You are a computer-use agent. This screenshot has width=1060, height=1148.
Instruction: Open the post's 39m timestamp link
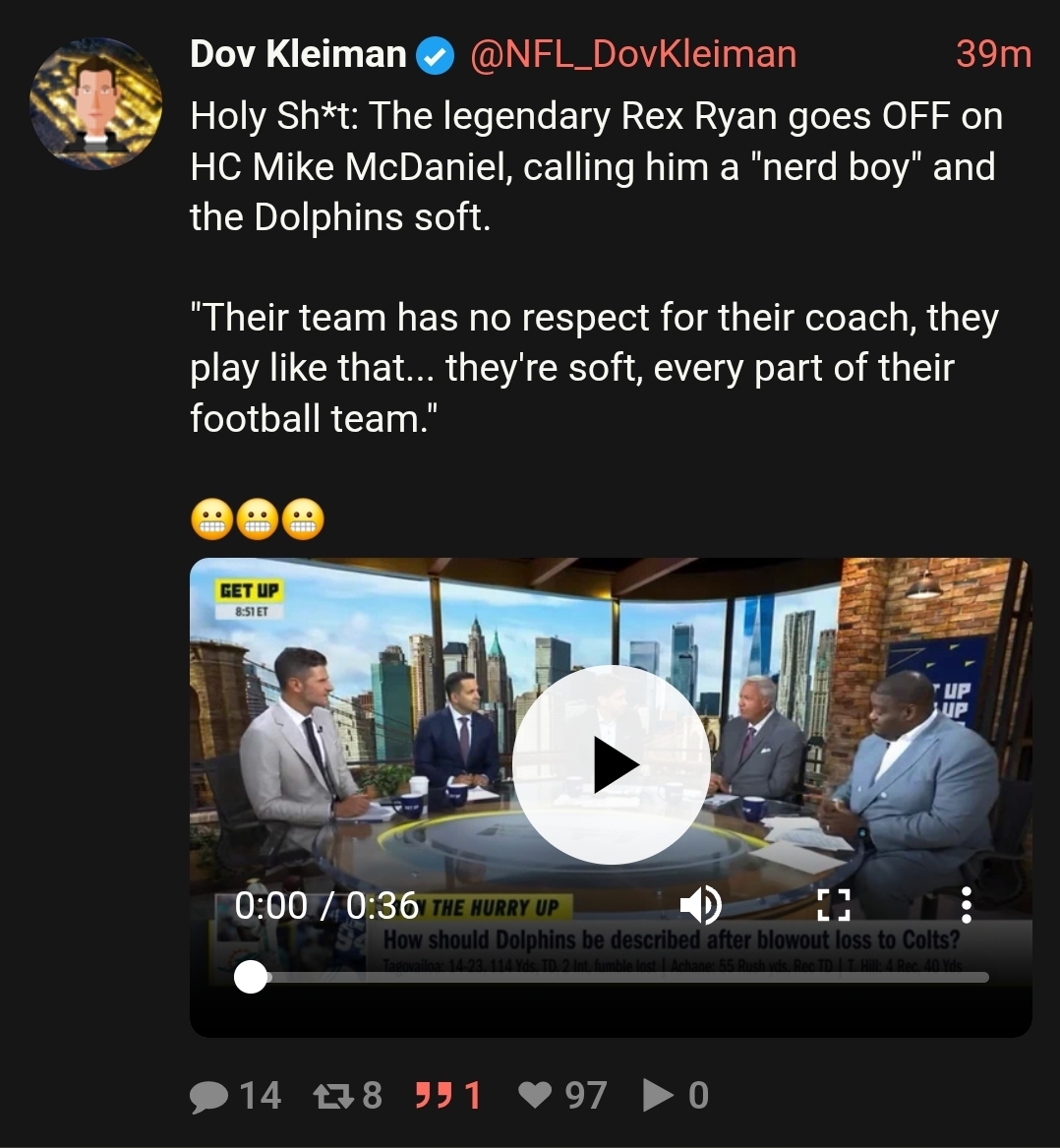993,55
